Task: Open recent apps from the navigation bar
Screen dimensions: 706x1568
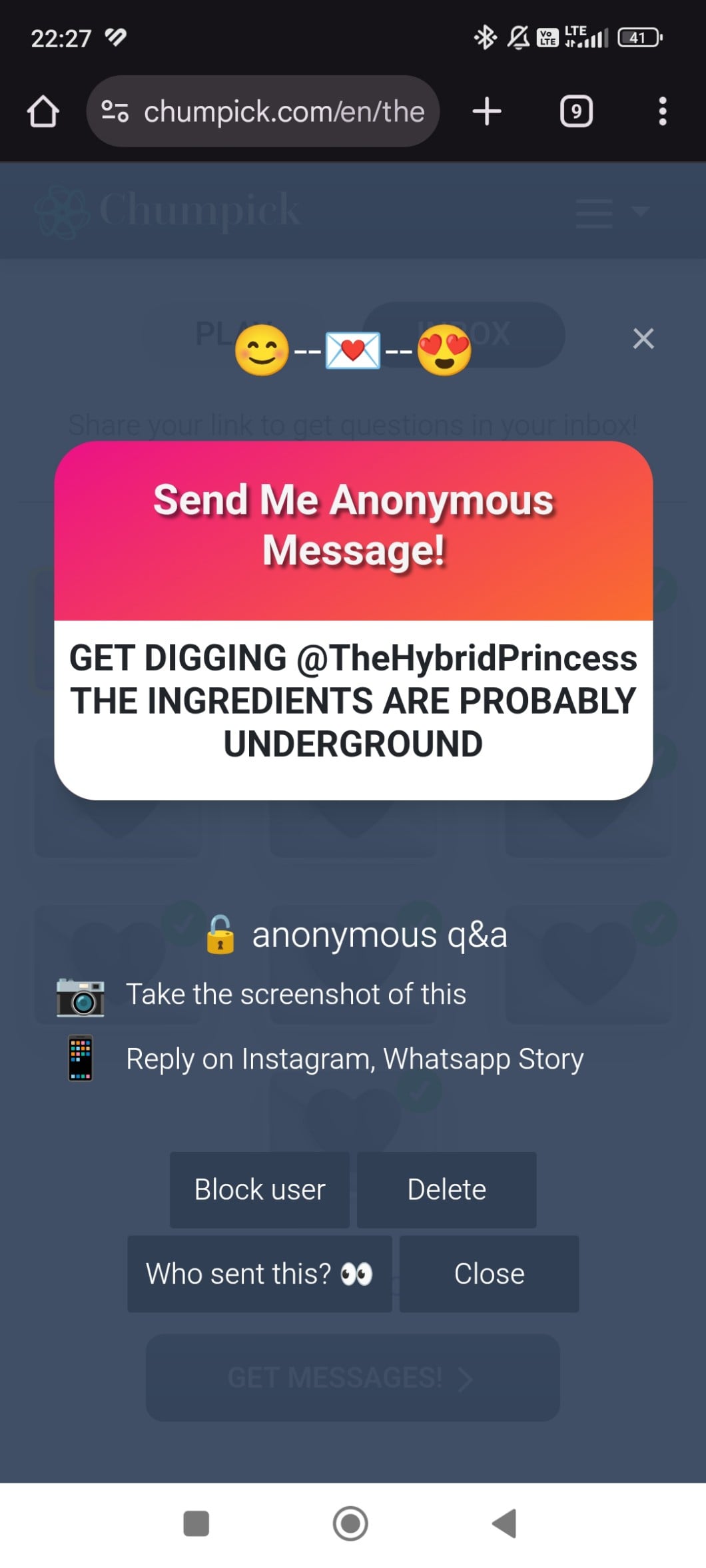Action: 196,1523
